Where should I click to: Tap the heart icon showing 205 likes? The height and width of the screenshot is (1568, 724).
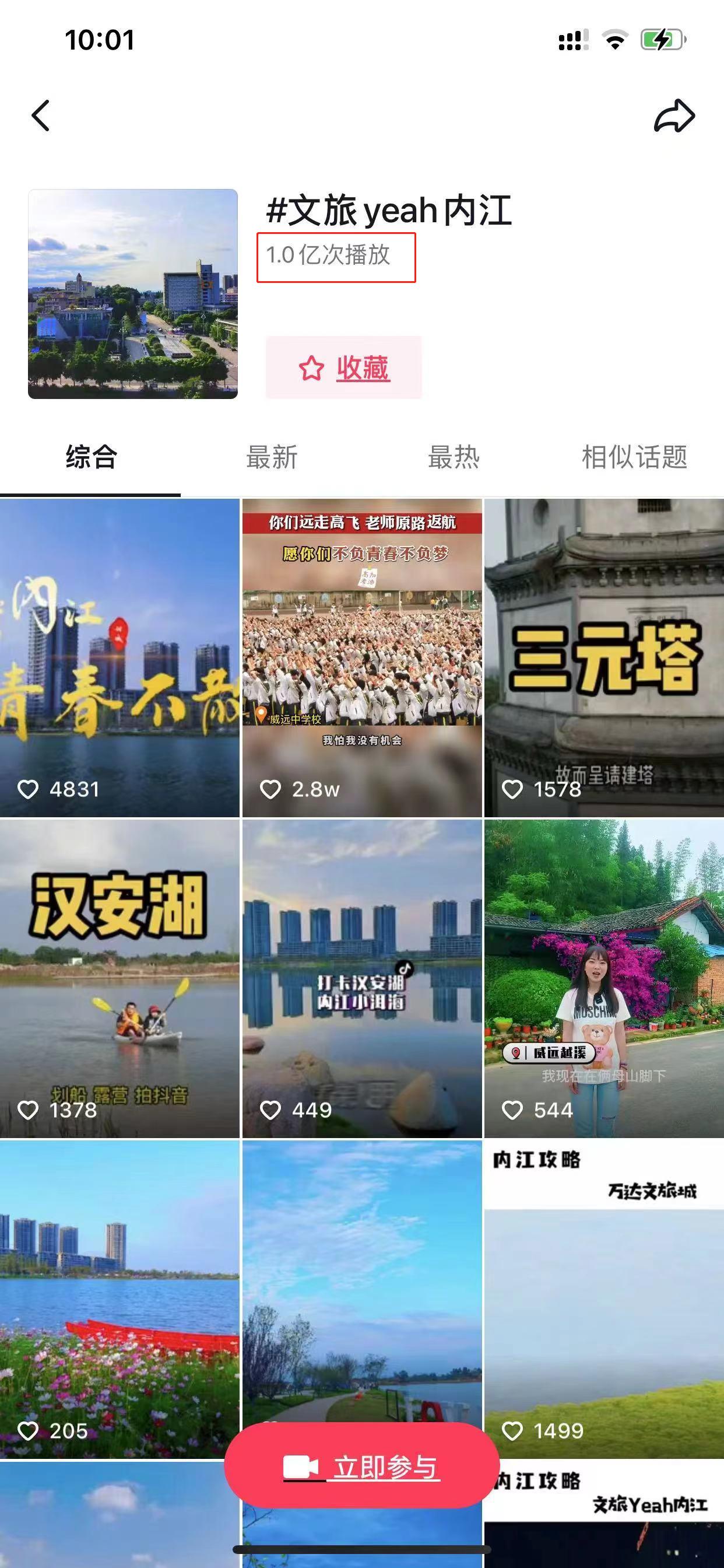tap(29, 1430)
